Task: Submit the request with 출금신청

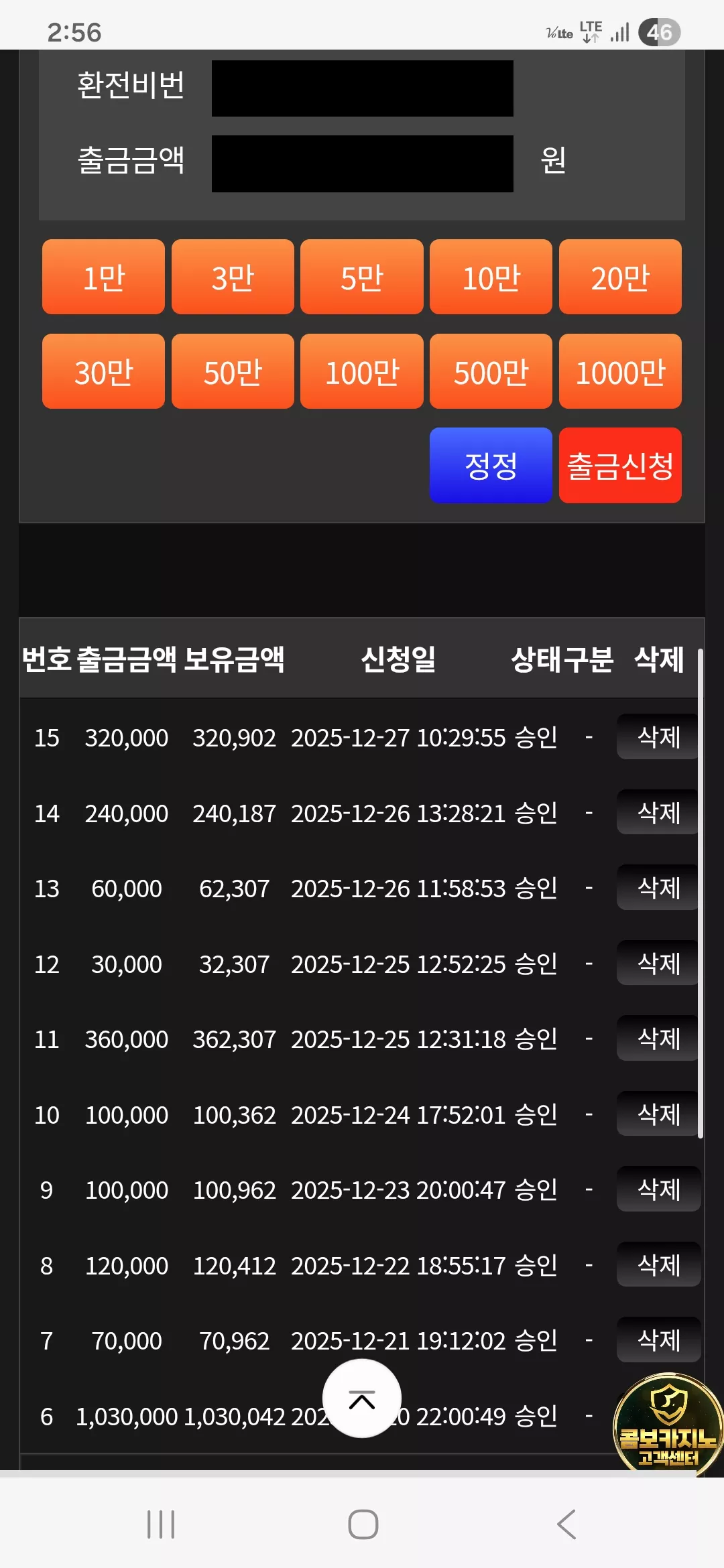Action: 620,465
